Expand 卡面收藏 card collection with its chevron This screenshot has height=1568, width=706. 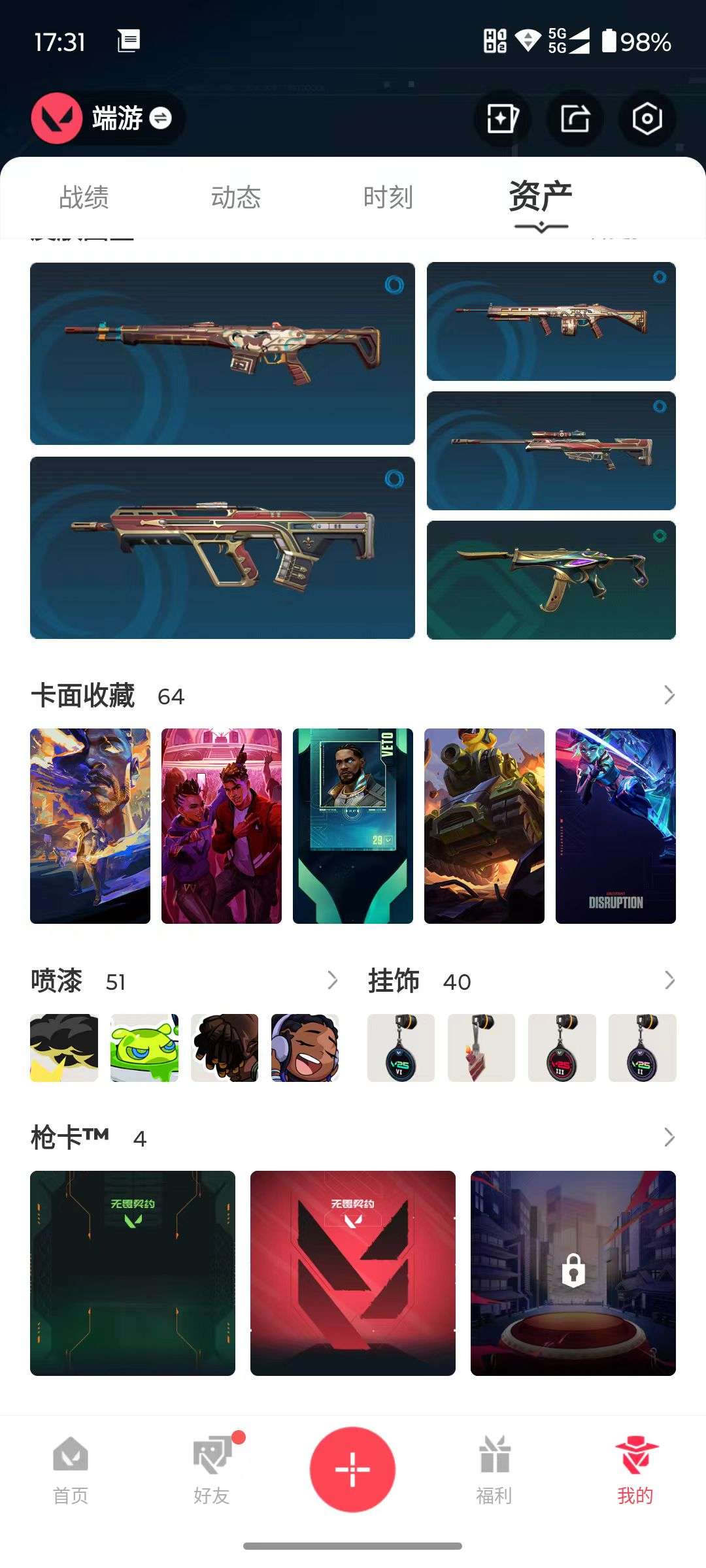(x=670, y=696)
